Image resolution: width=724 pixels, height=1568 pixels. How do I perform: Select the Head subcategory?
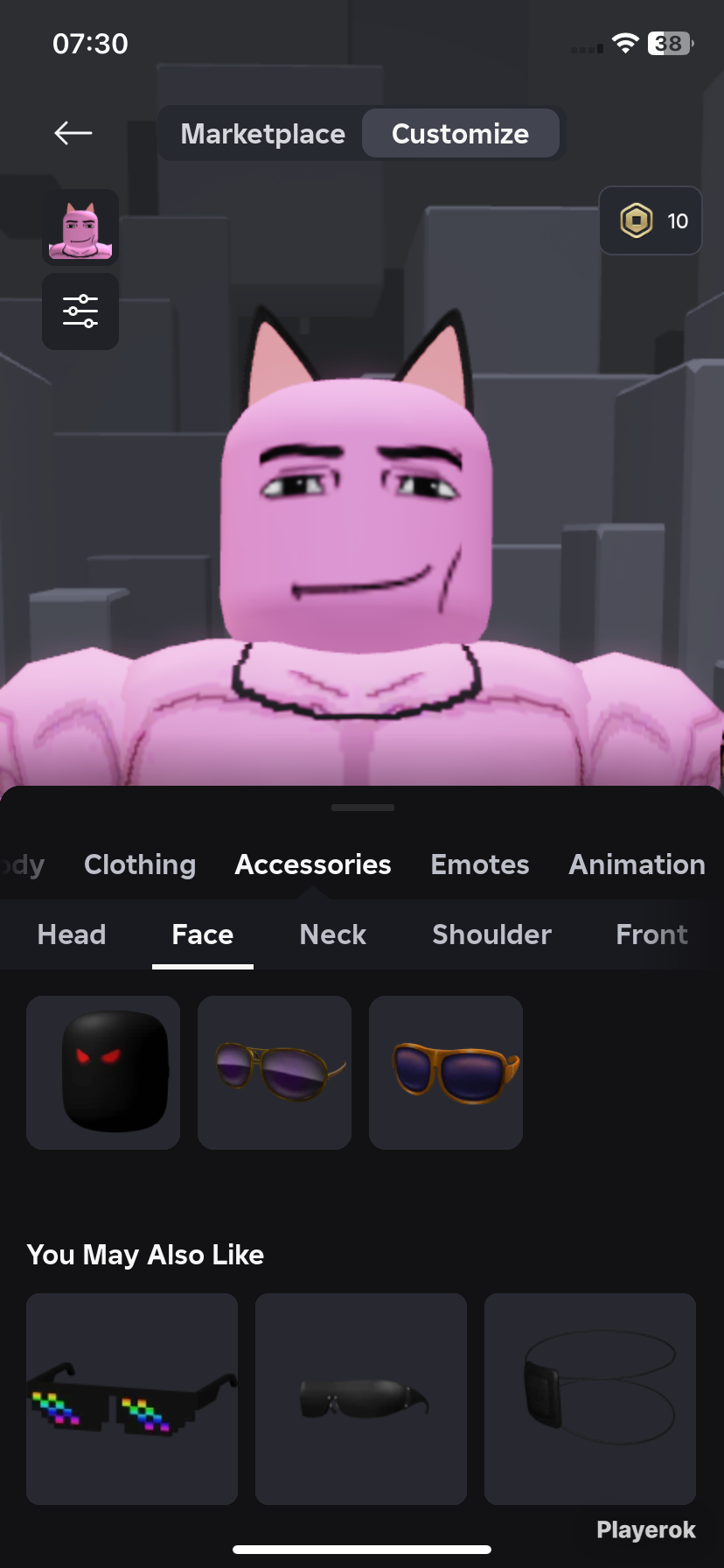click(72, 934)
